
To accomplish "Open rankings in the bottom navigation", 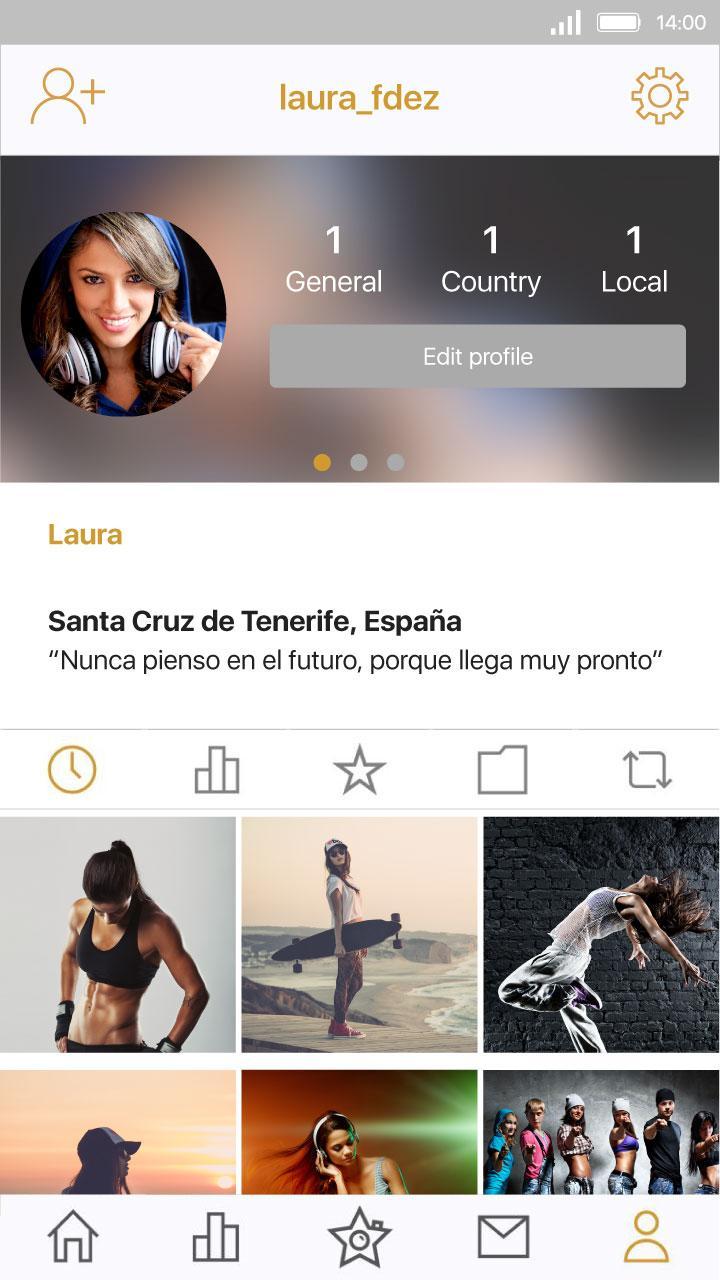I will click(216, 1238).
